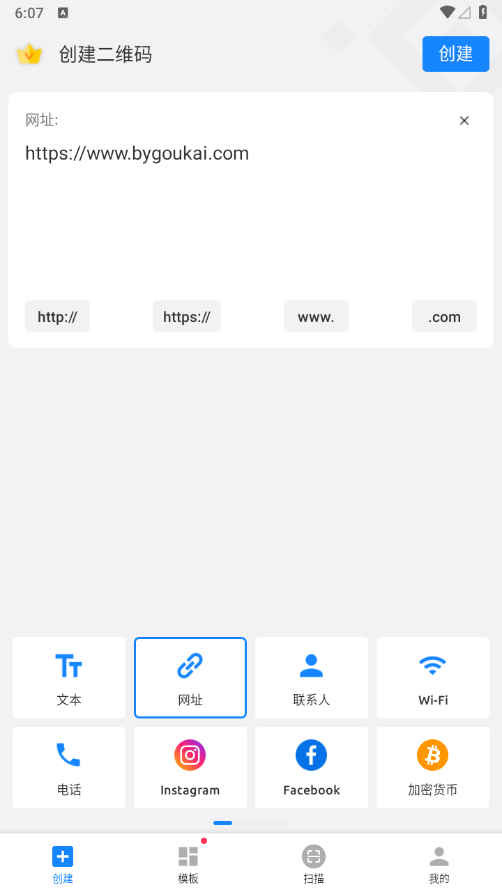
Task: Open the 我的 profile tab
Action: click(439, 864)
